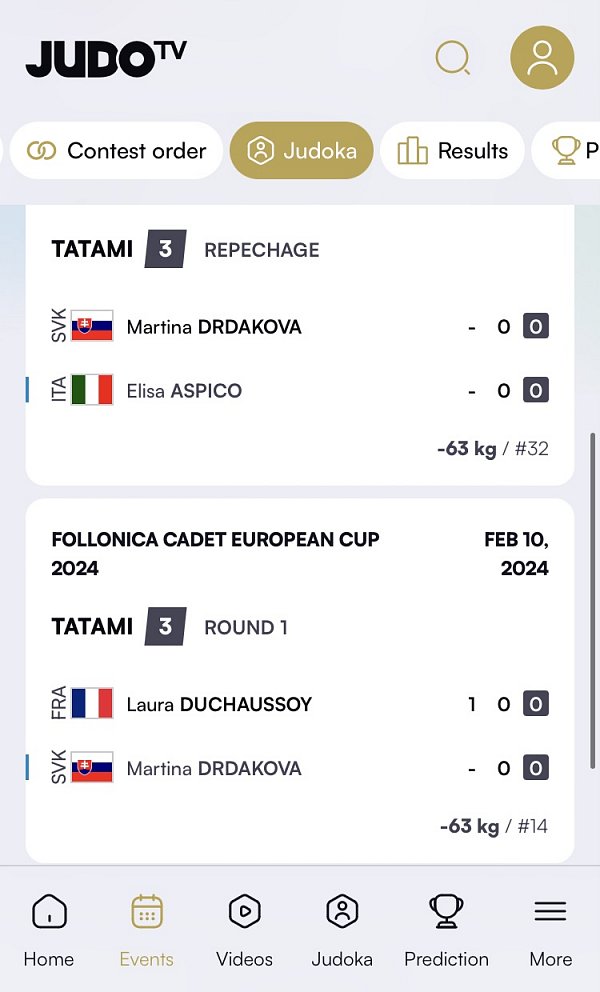Select the Judoka chip at top

(301, 151)
